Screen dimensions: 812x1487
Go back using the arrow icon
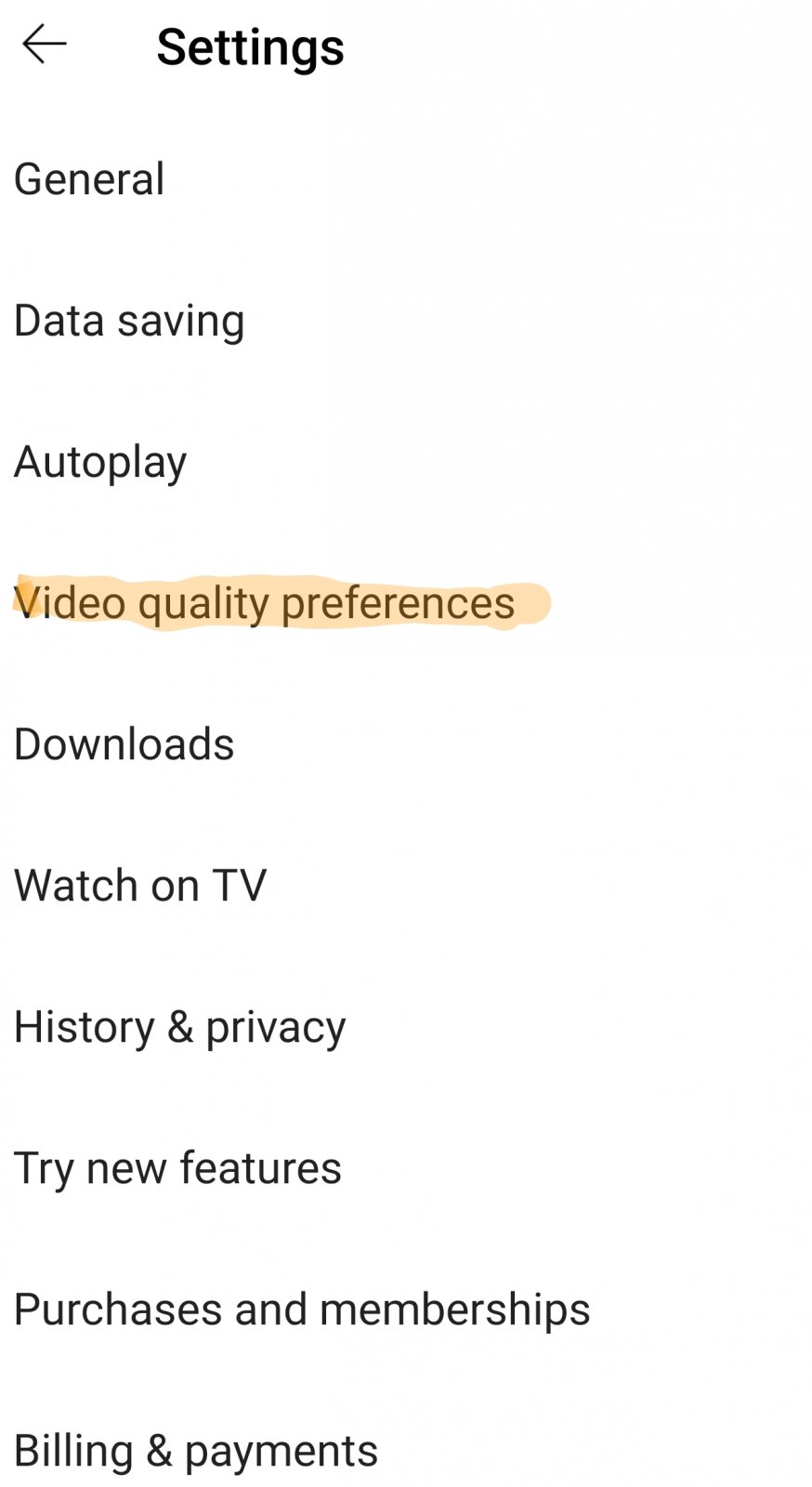click(x=44, y=45)
